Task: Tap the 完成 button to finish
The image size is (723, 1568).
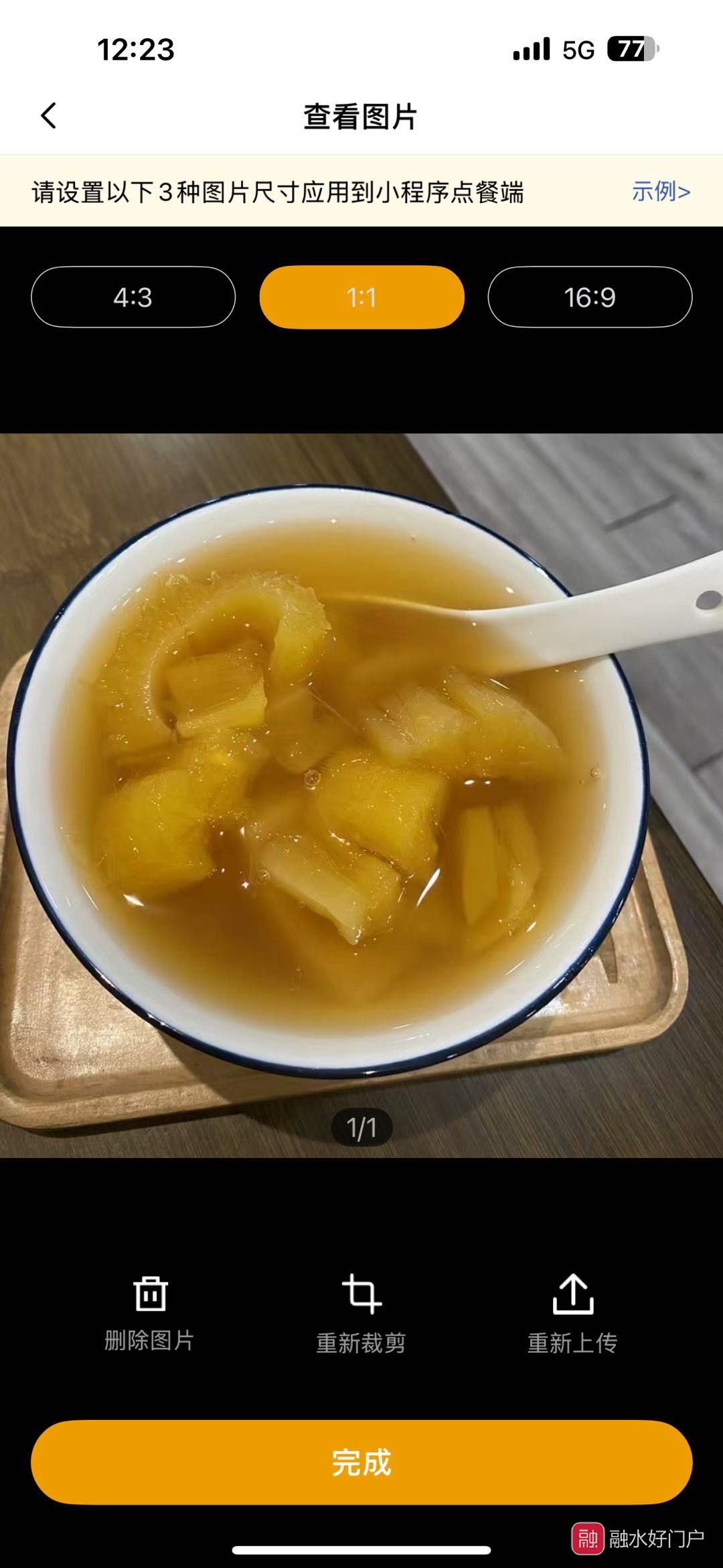Action: pos(361,1463)
